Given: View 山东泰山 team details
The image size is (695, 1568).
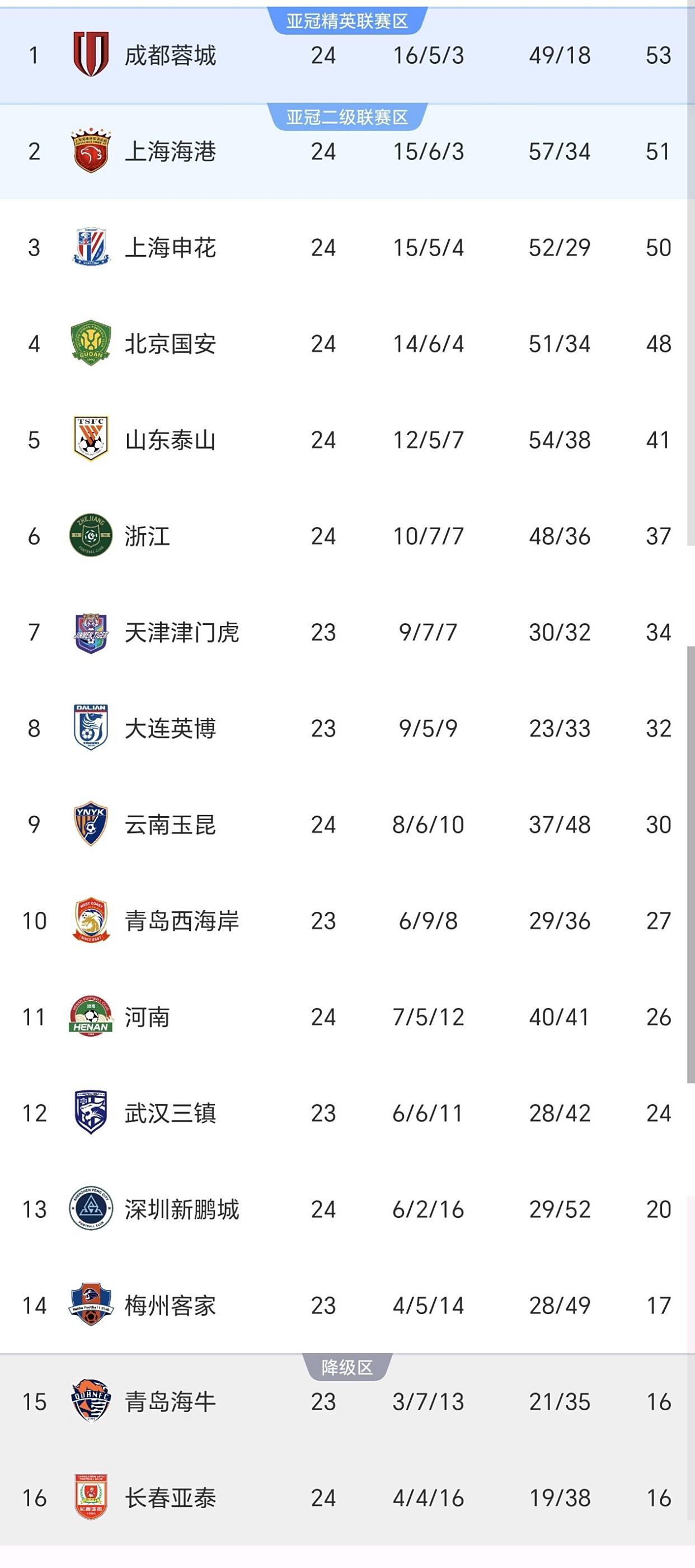Looking at the screenshot, I should tap(347, 440).
